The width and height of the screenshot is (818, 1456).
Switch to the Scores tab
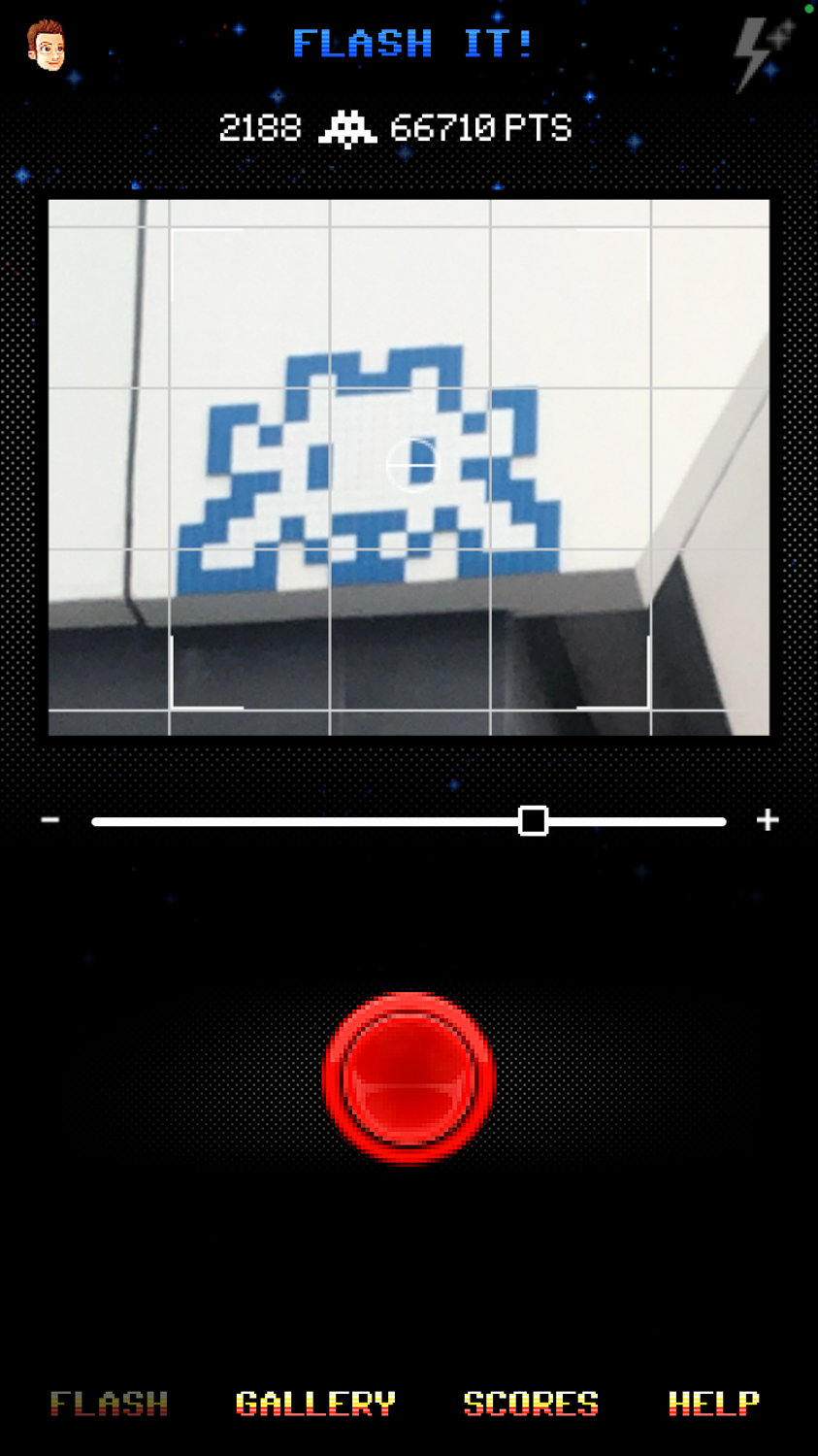[531, 1404]
